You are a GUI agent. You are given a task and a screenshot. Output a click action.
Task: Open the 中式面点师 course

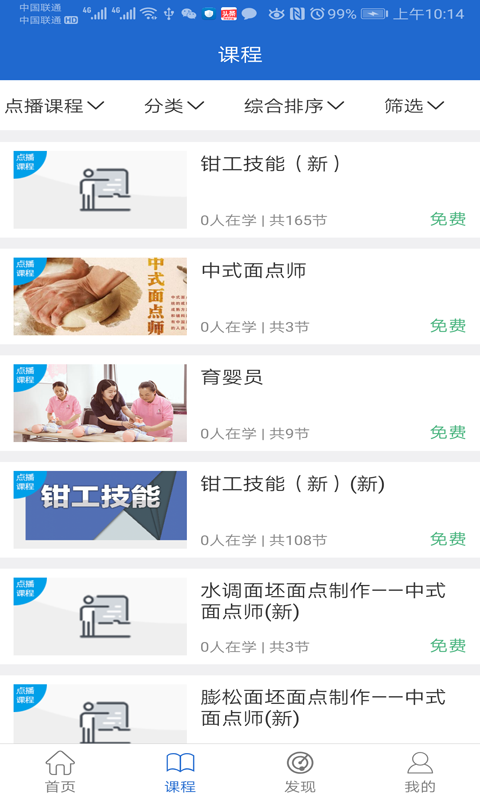point(240,296)
